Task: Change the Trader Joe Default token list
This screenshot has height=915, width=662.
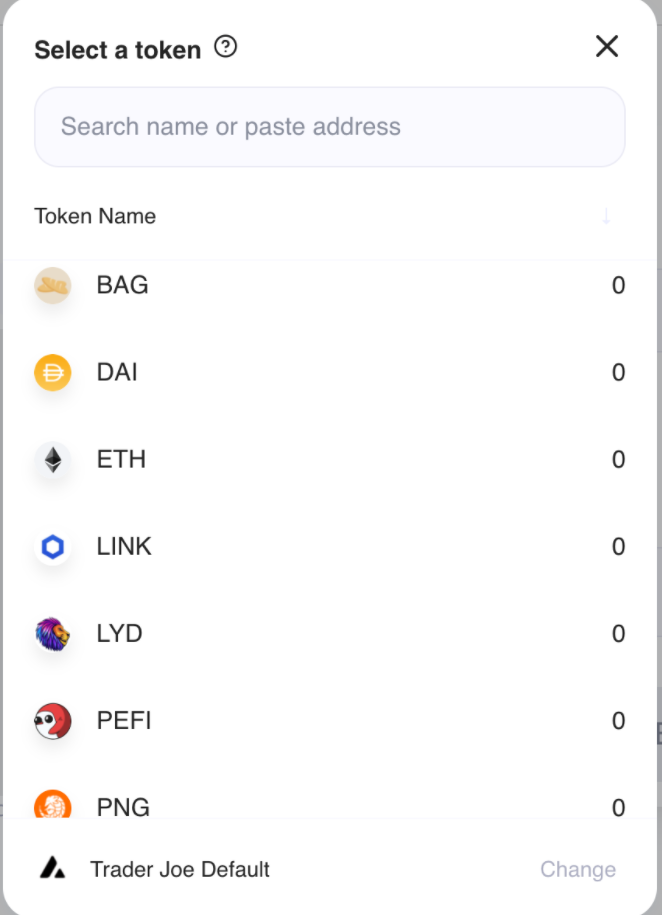Action: (578, 869)
